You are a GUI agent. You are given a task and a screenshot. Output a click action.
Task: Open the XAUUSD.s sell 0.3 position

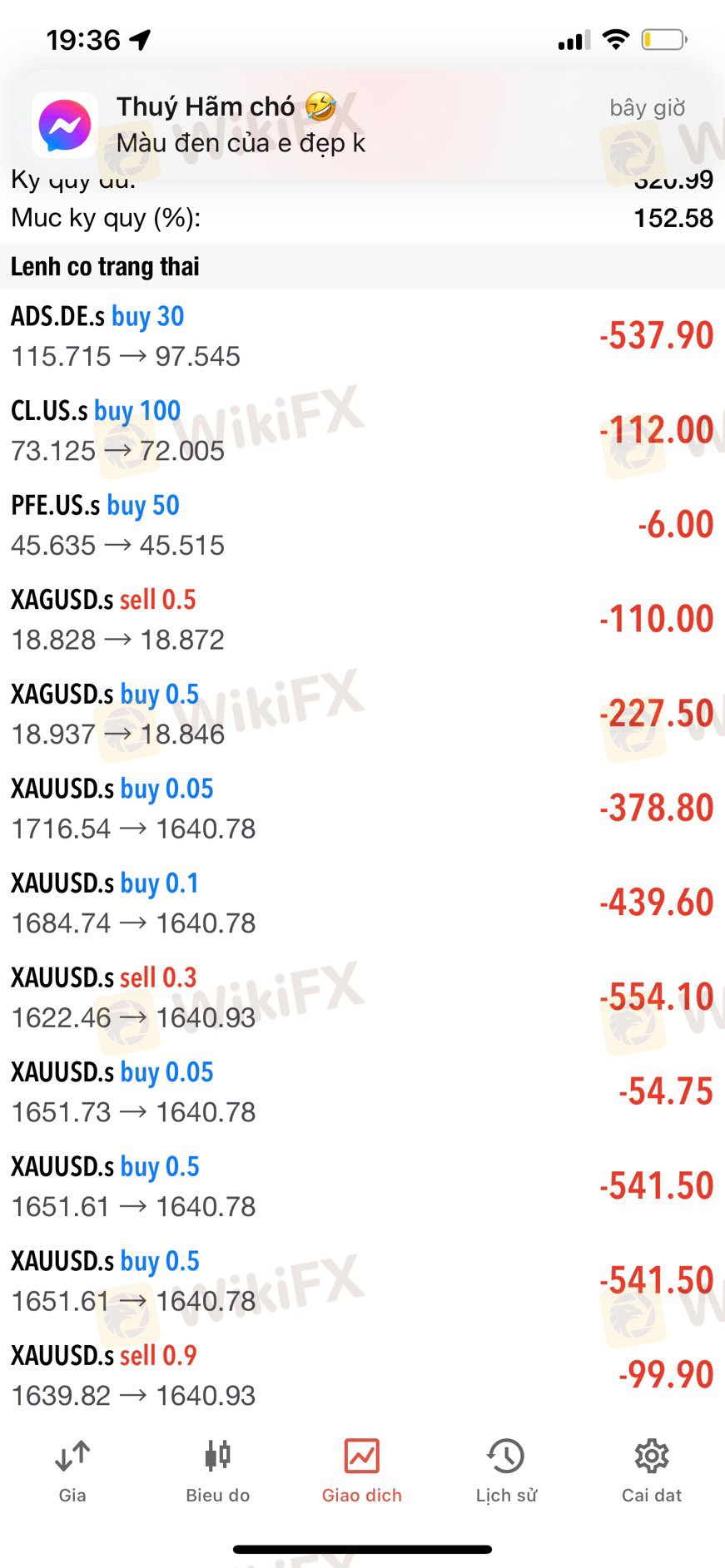pos(362,997)
